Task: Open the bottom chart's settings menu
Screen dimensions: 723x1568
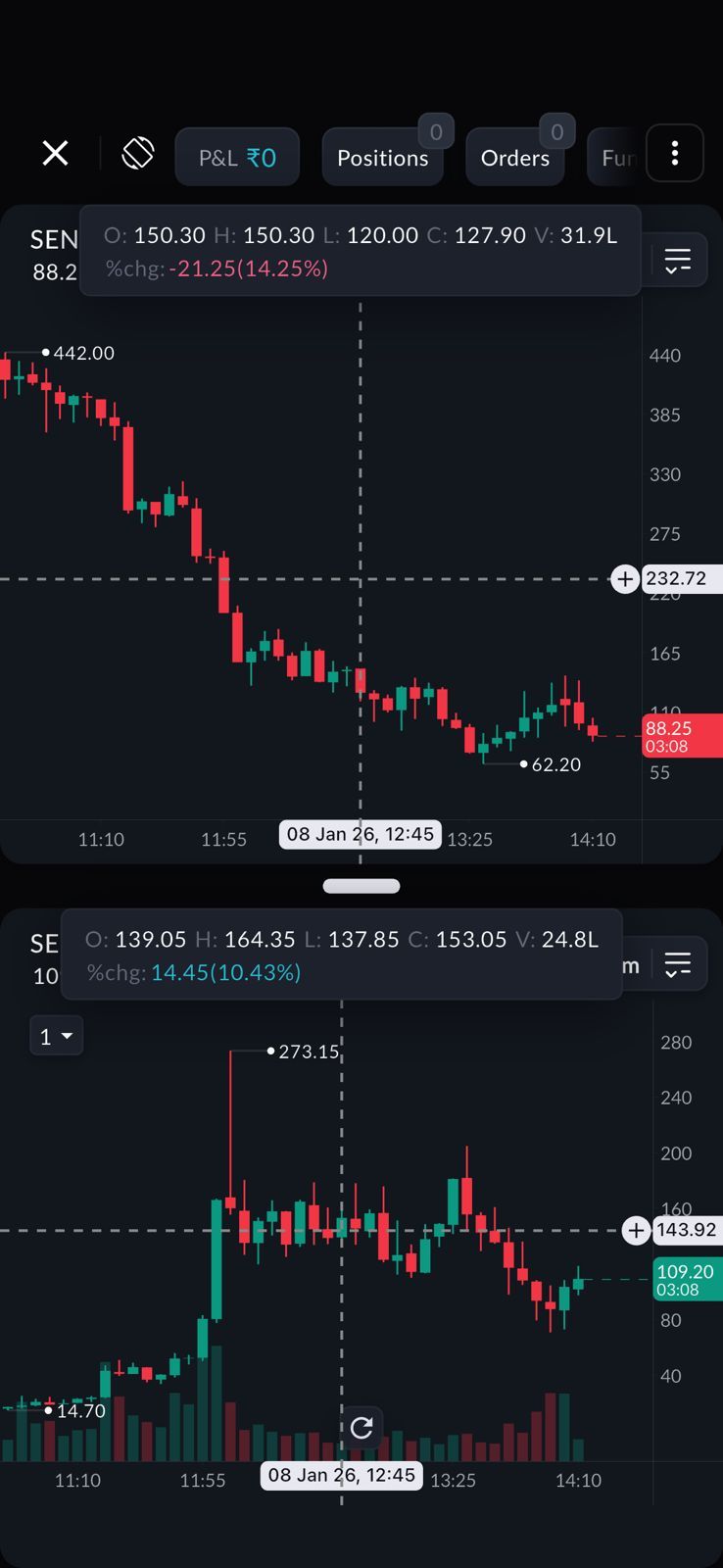Action: [x=678, y=965]
